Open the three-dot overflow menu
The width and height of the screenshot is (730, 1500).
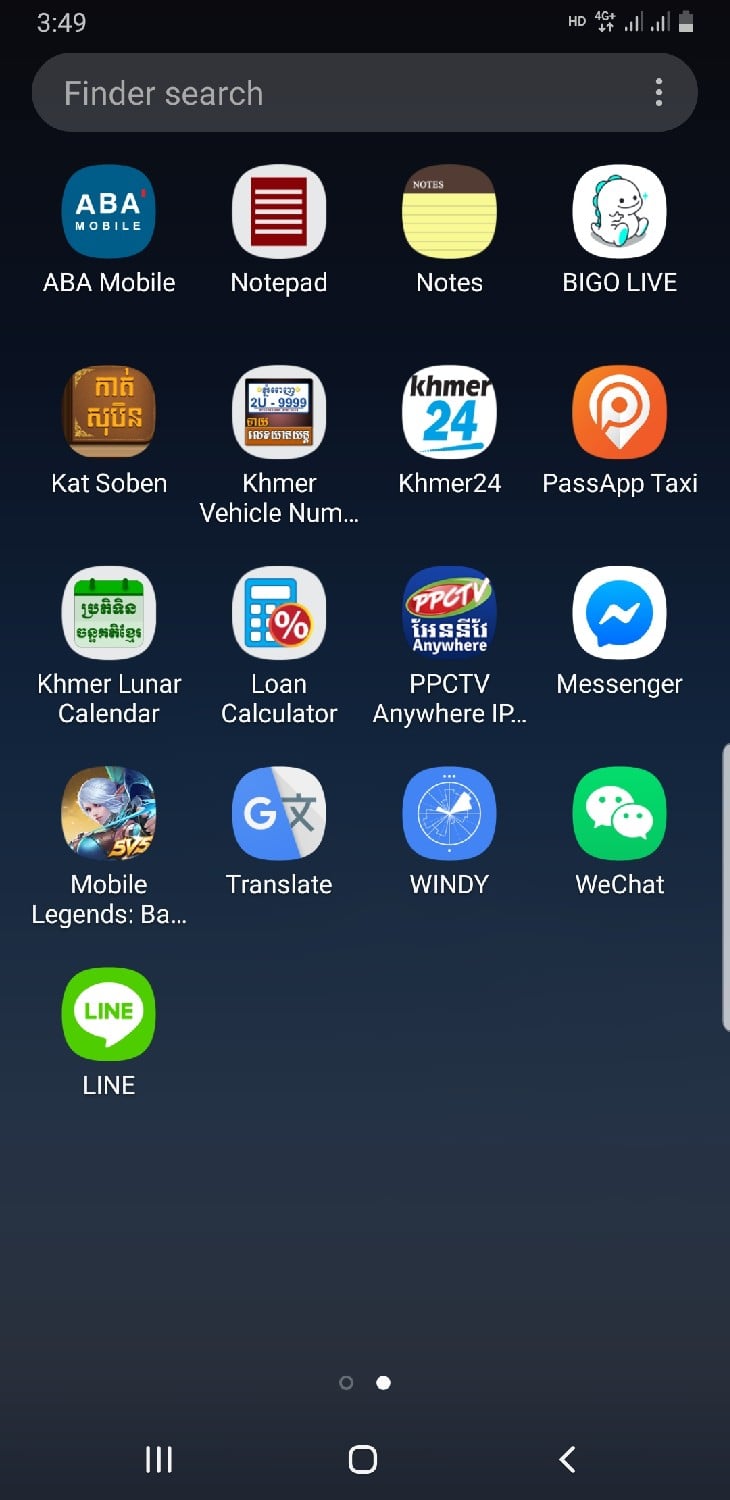(658, 93)
